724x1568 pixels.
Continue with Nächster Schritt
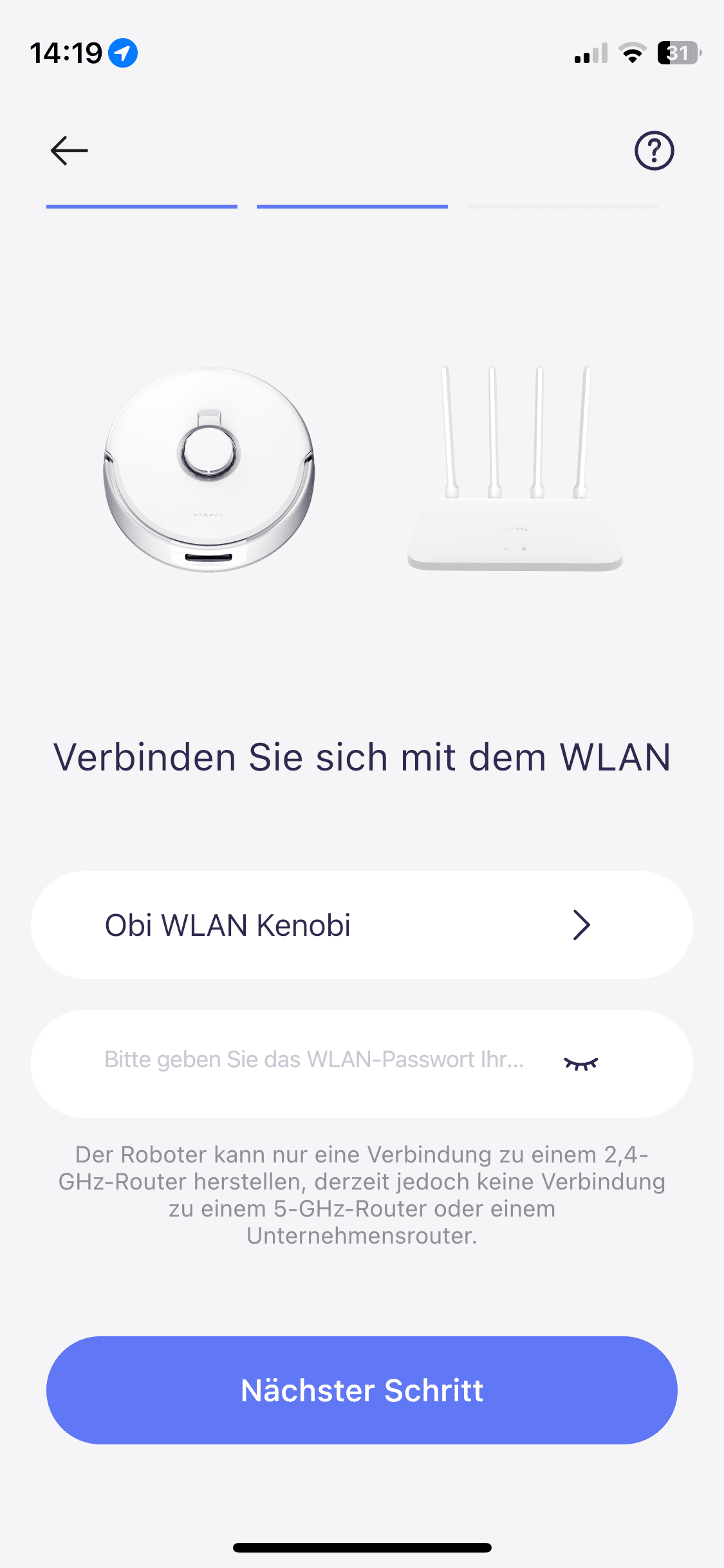(x=362, y=1390)
